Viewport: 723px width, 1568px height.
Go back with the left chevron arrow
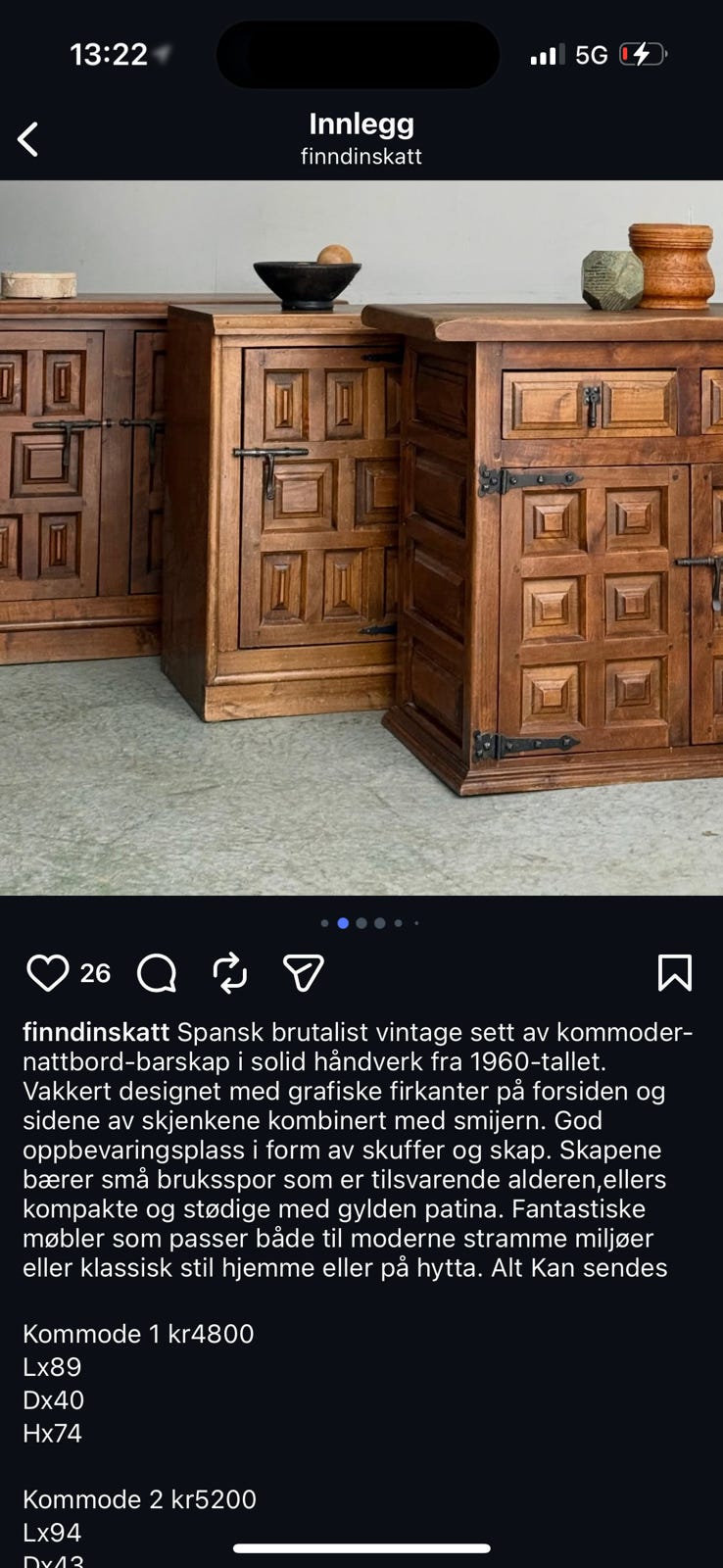point(27,138)
